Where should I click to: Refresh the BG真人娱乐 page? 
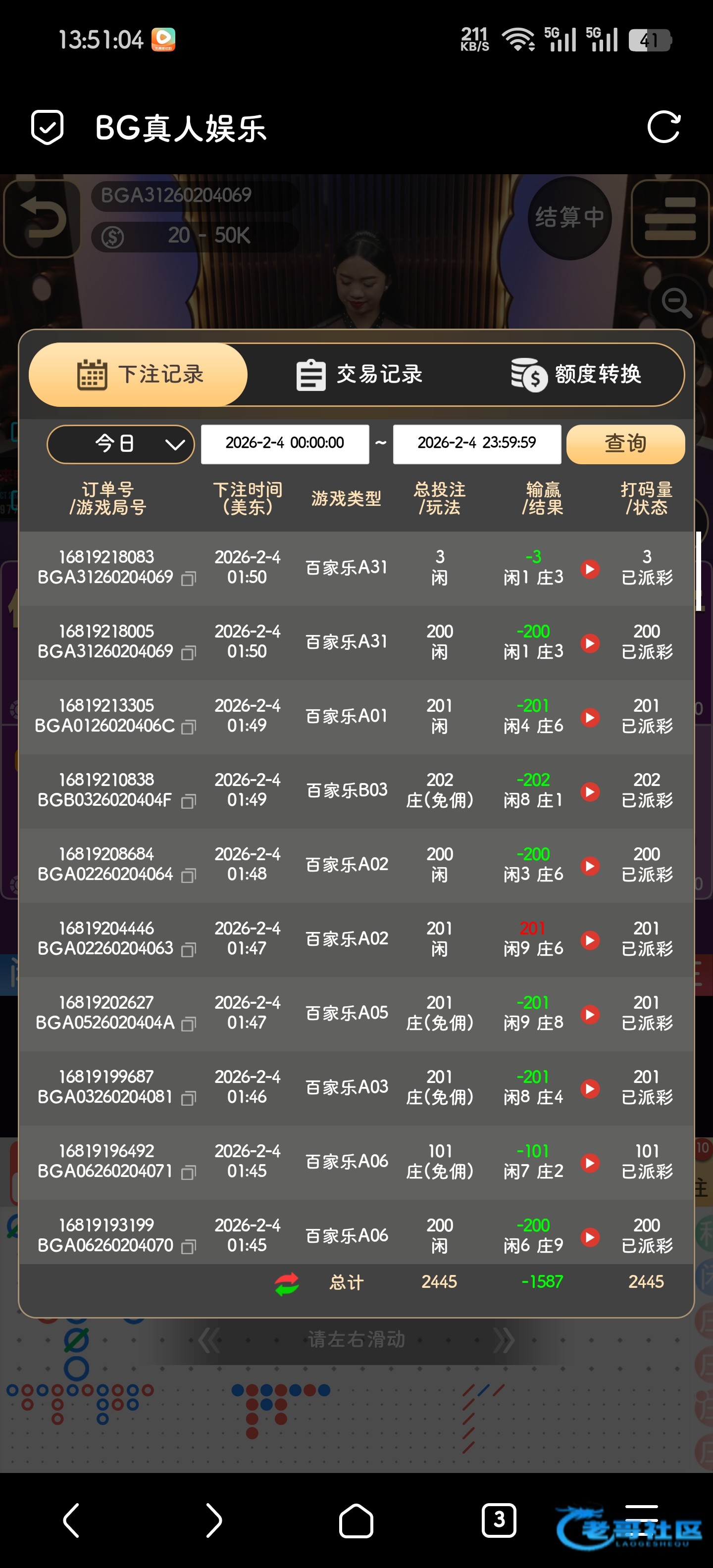coord(663,127)
